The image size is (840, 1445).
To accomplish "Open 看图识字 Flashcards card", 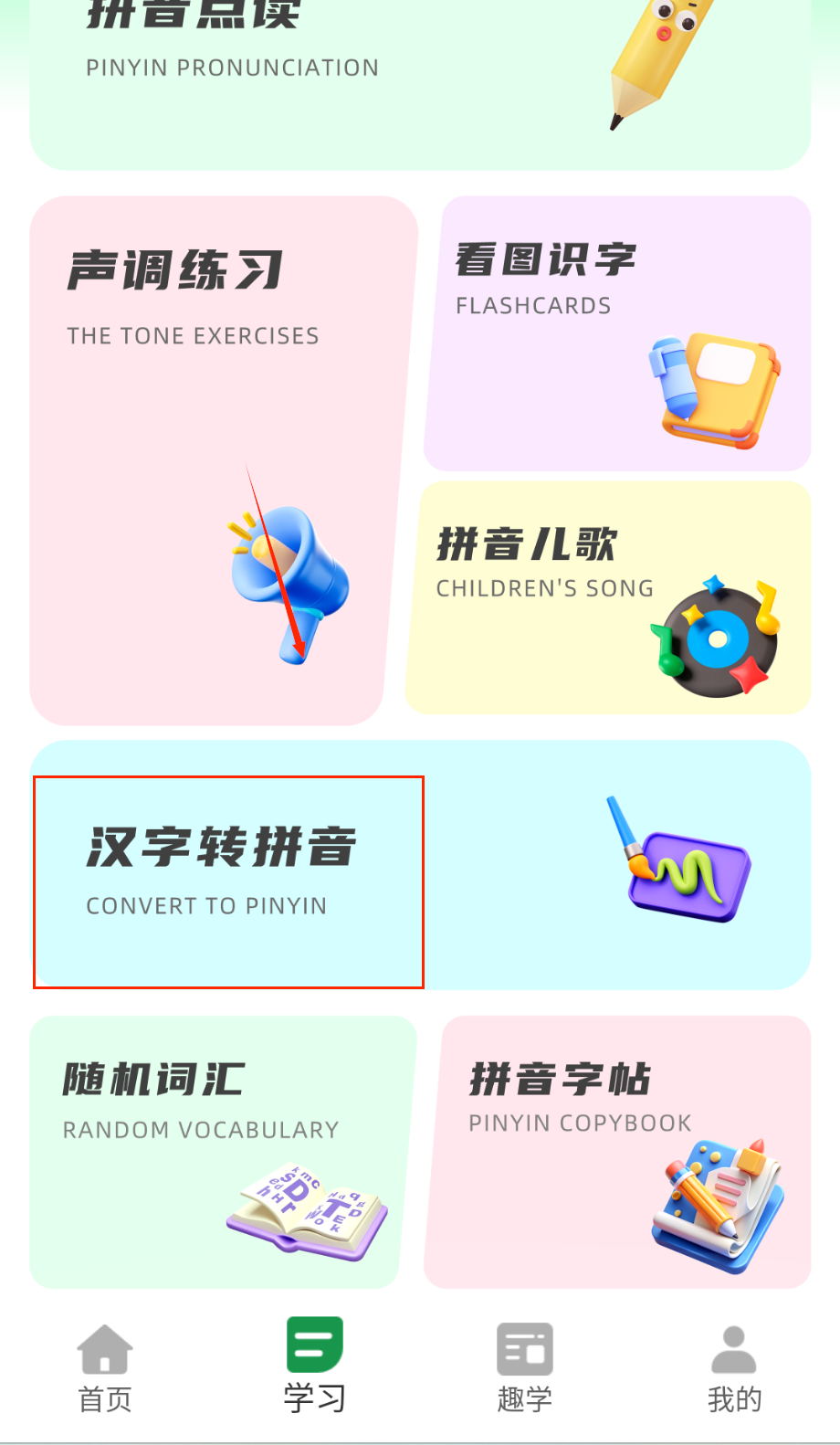I will 617,333.
